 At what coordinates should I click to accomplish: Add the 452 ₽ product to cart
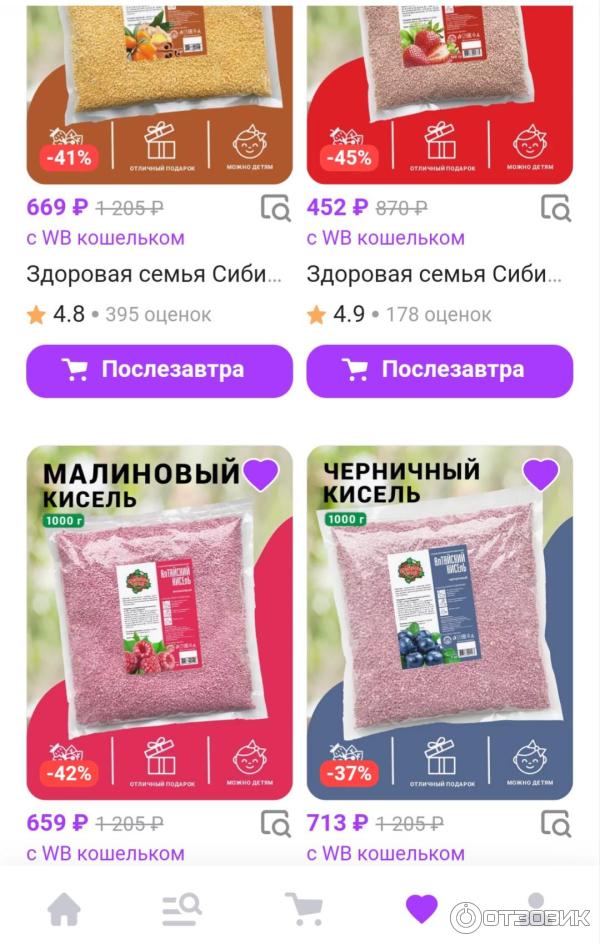coord(439,371)
